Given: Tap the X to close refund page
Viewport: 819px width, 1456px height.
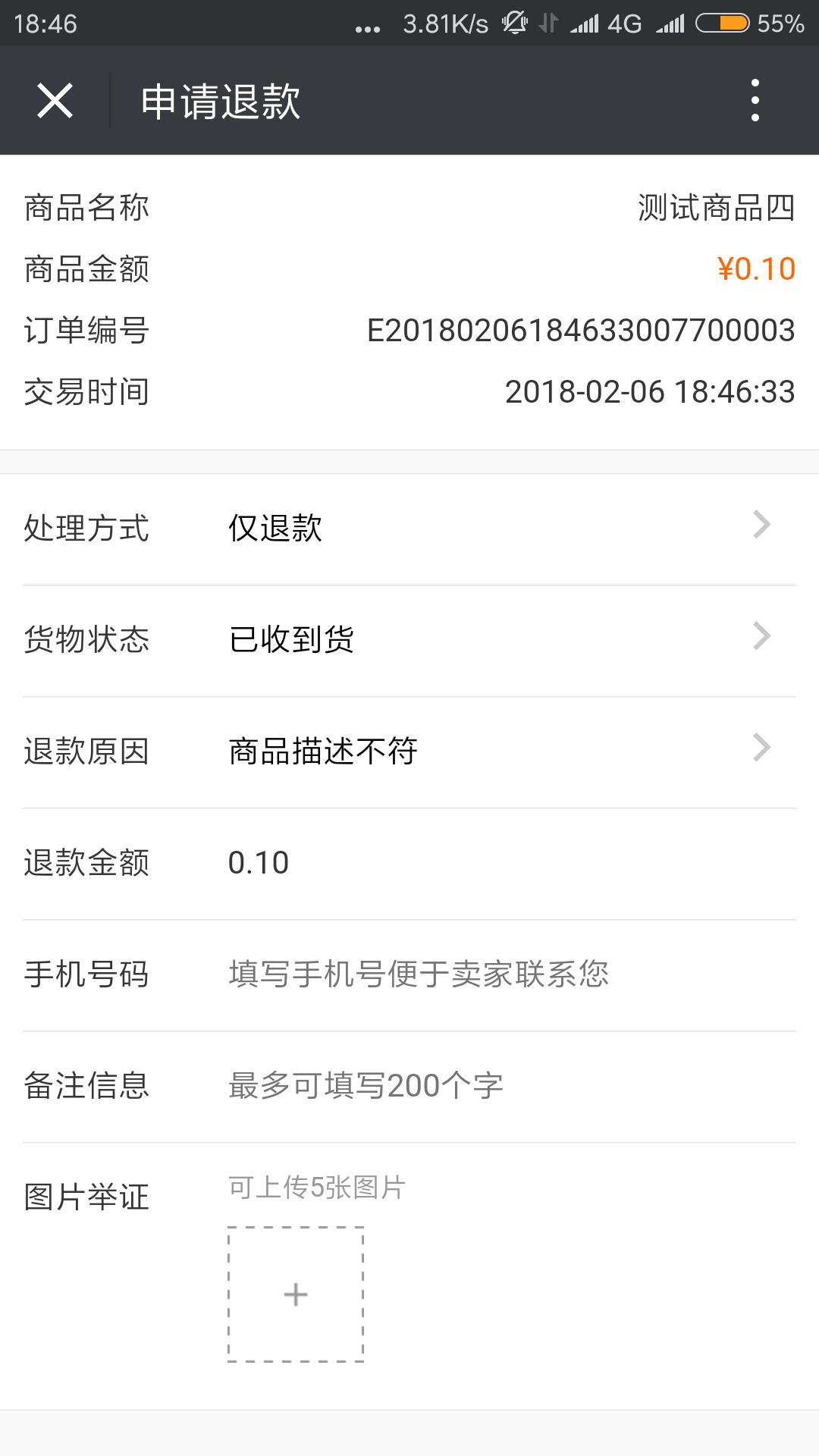Looking at the screenshot, I should [x=55, y=99].
